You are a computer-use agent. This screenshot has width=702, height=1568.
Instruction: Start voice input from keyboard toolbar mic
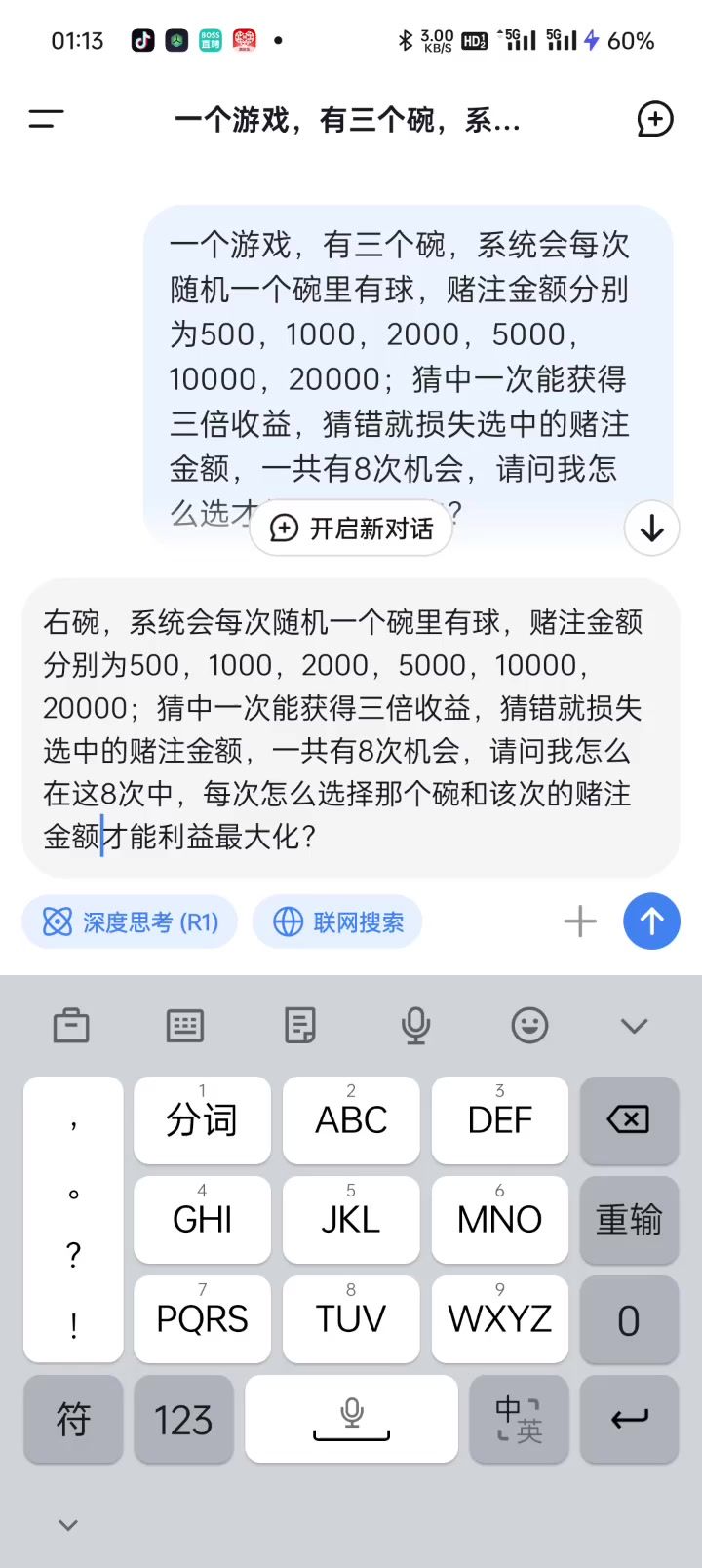click(x=416, y=1025)
